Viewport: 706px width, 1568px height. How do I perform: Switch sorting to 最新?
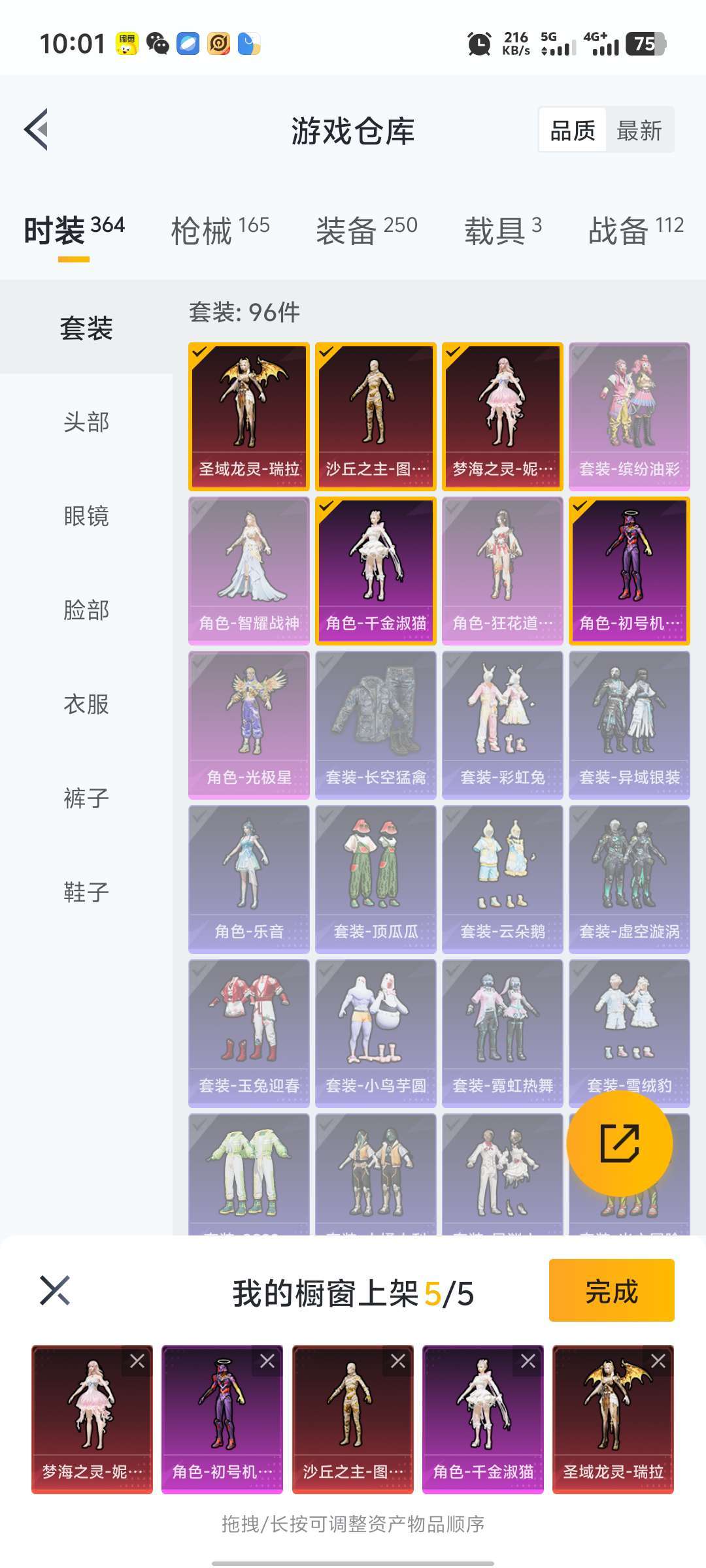[639, 131]
